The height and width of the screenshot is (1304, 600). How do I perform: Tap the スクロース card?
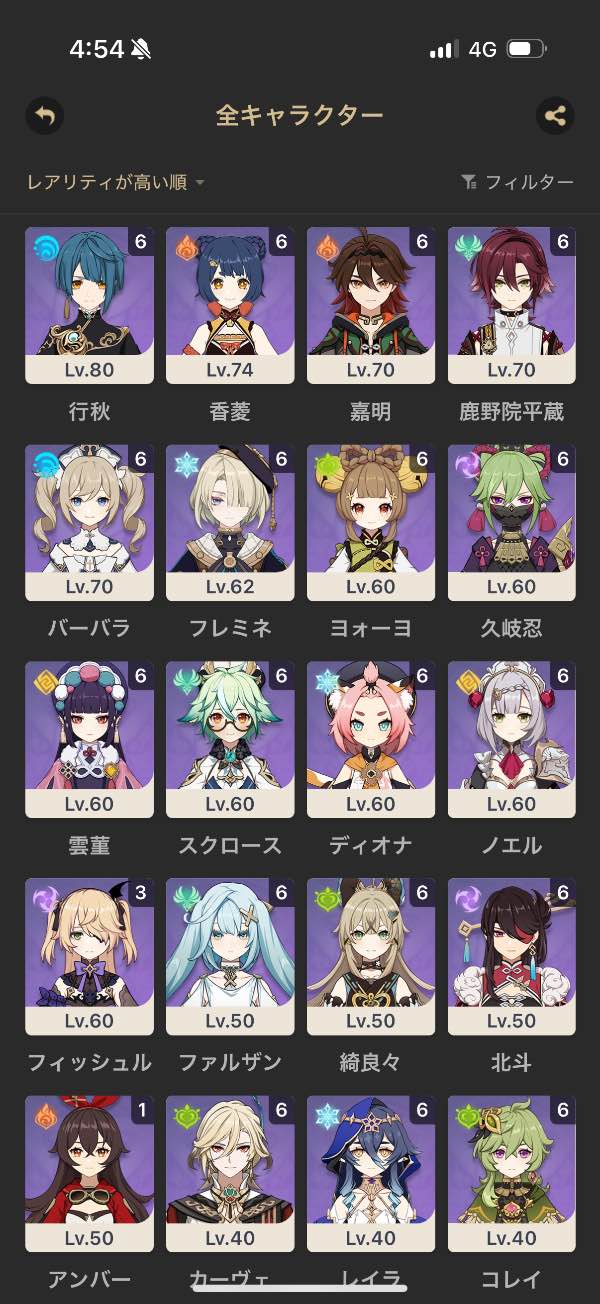coord(230,739)
